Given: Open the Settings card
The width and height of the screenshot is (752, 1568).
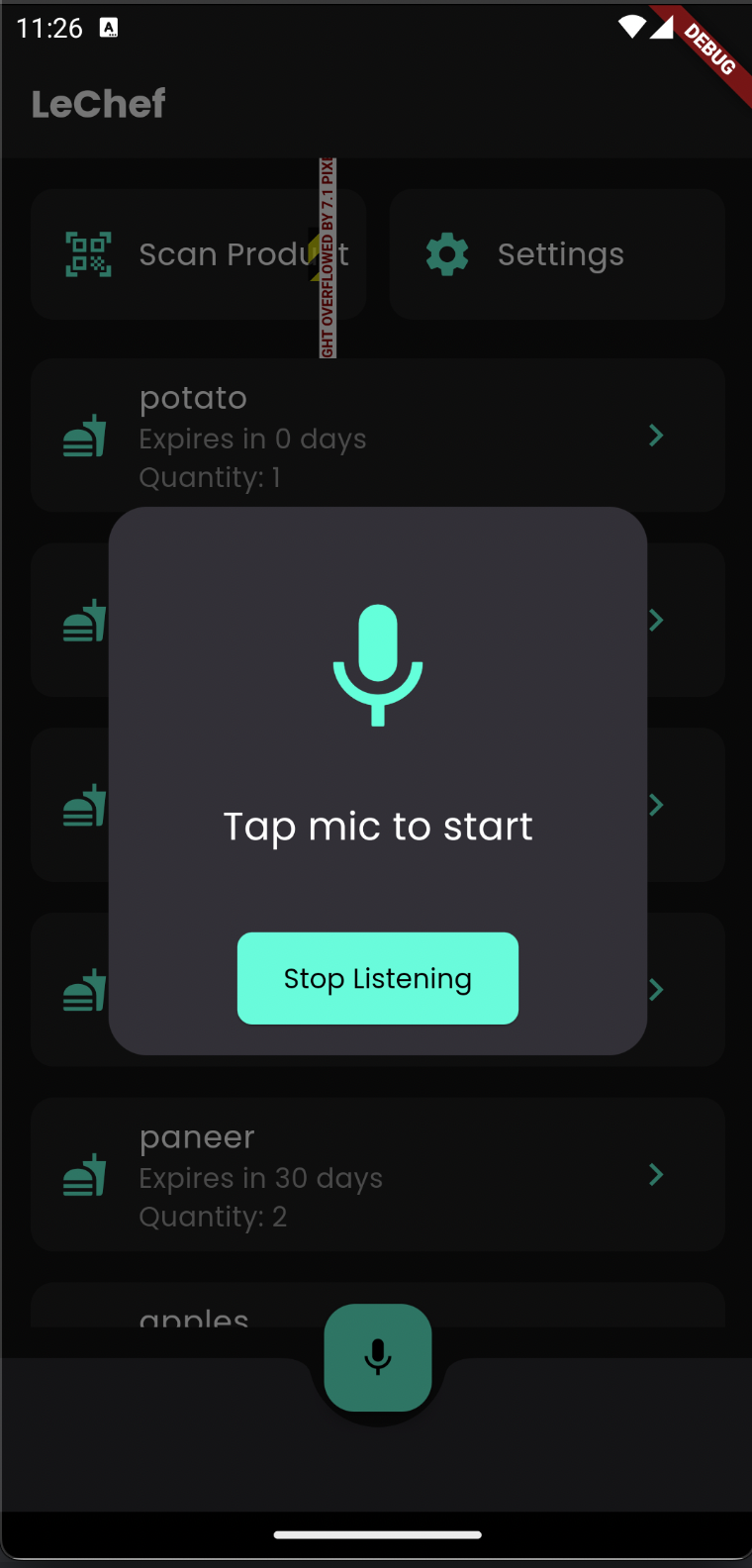Looking at the screenshot, I should tap(557, 254).
